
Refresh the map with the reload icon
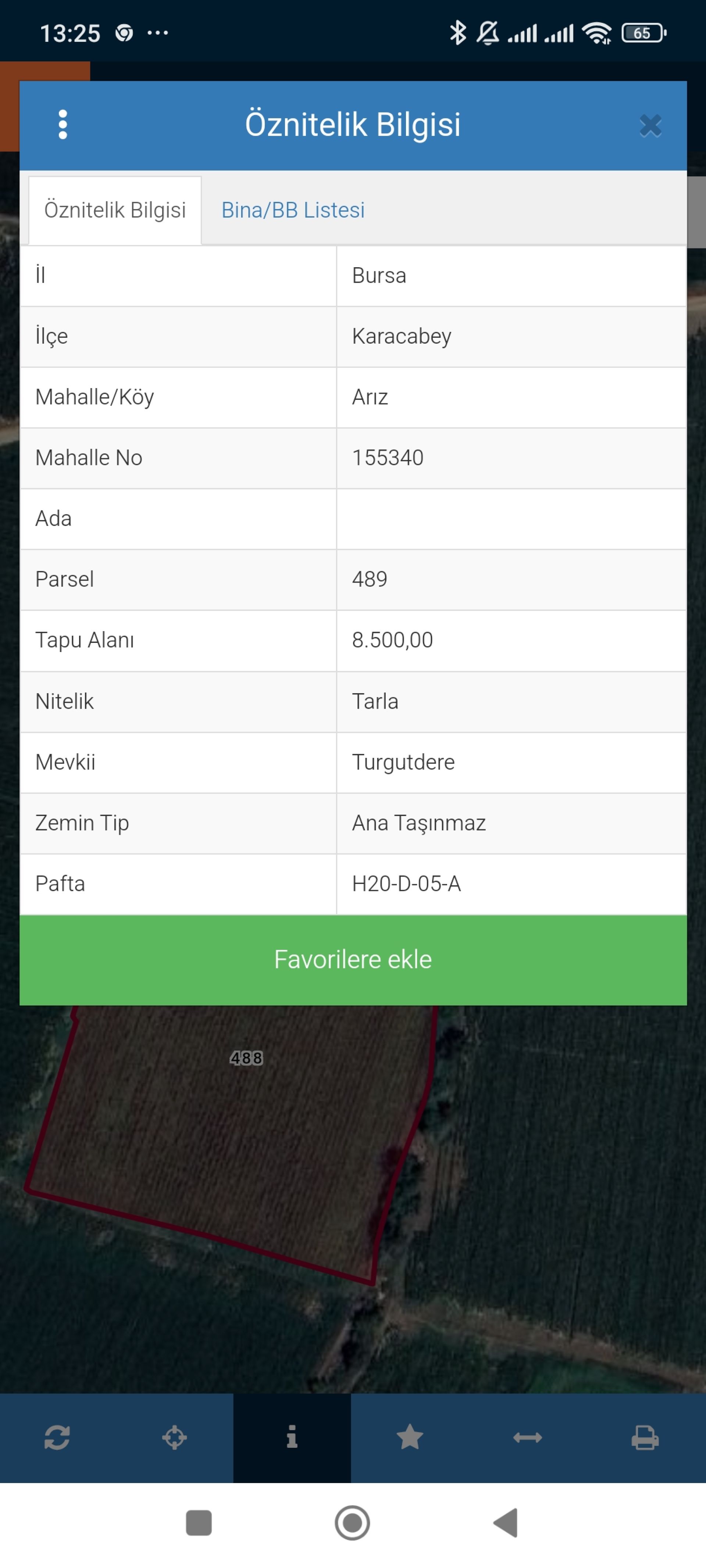(57, 1437)
